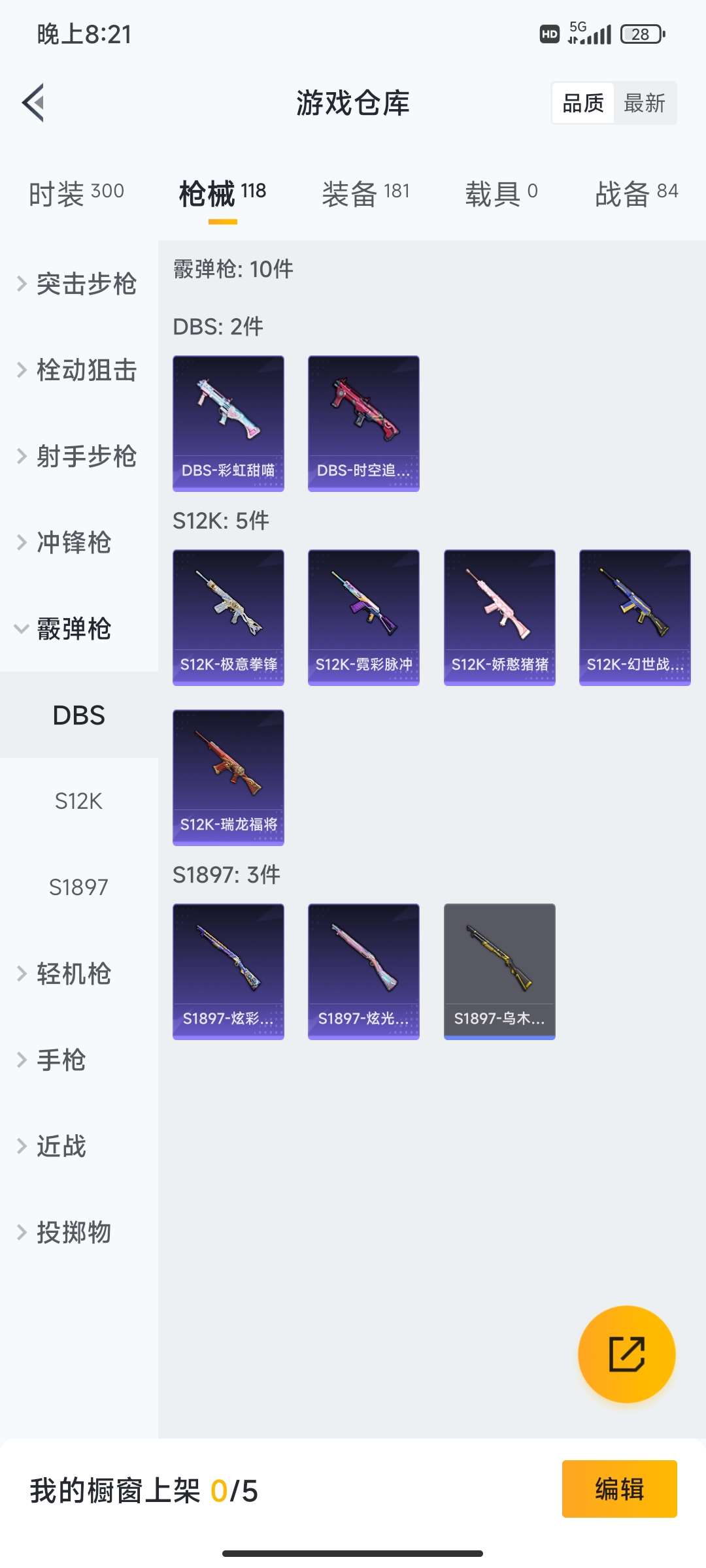This screenshot has width=706, height=1568.
Task: View the S1897-乌木 shotgun skin
Action: point(499,971)
